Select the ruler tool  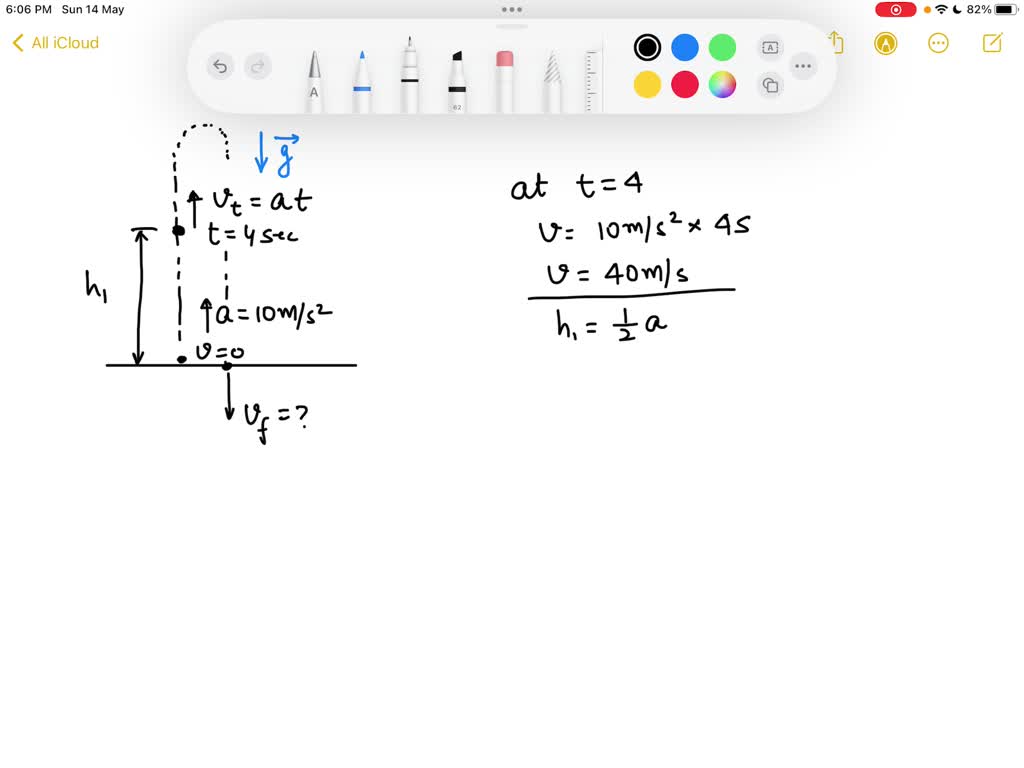[x=593, y=80]
